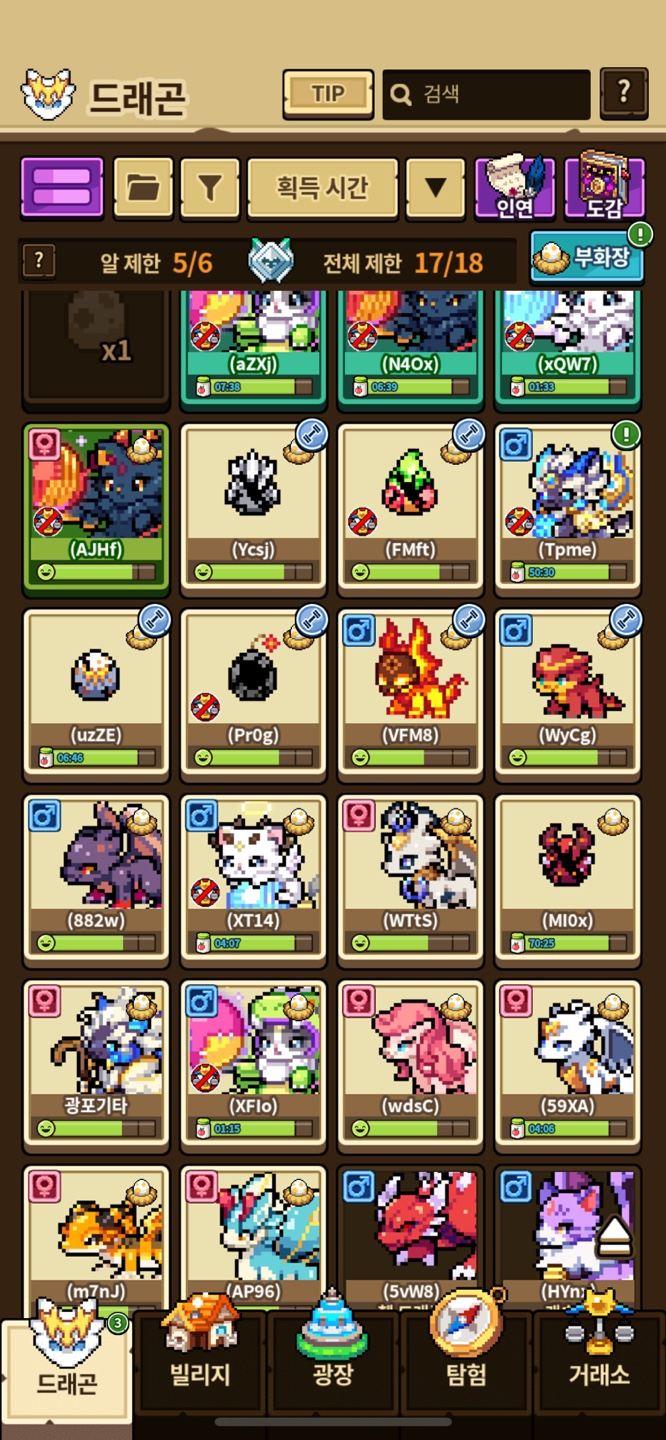
Task: Toggle sort order arrow
Action: [435, 188]
